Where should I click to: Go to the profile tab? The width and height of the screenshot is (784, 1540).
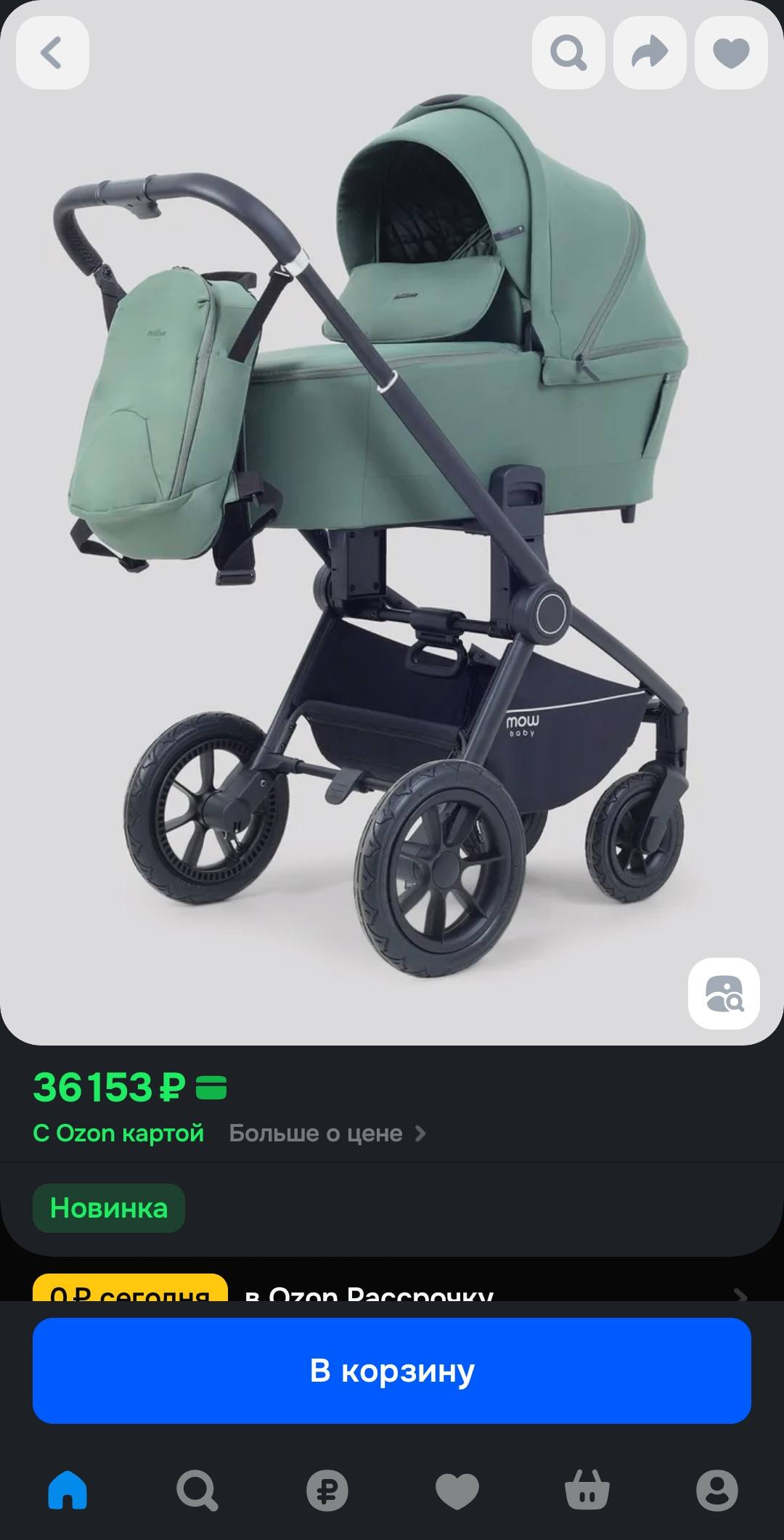coord(717,1491)
